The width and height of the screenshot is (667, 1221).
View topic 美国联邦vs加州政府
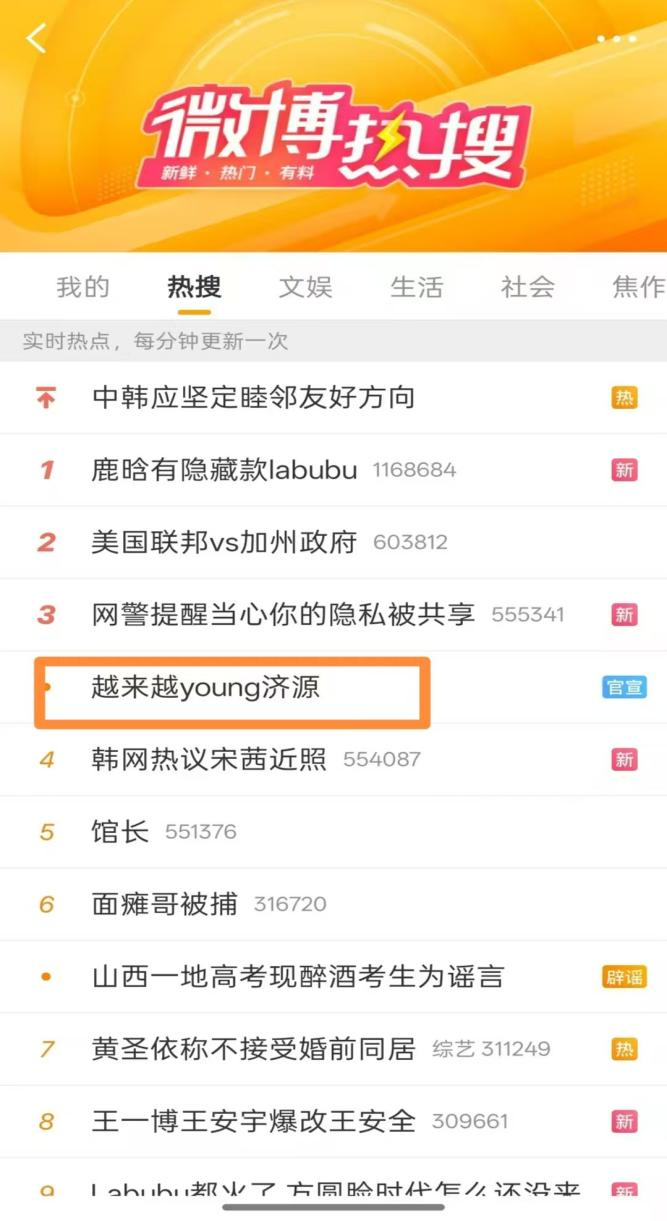[224, 543]
